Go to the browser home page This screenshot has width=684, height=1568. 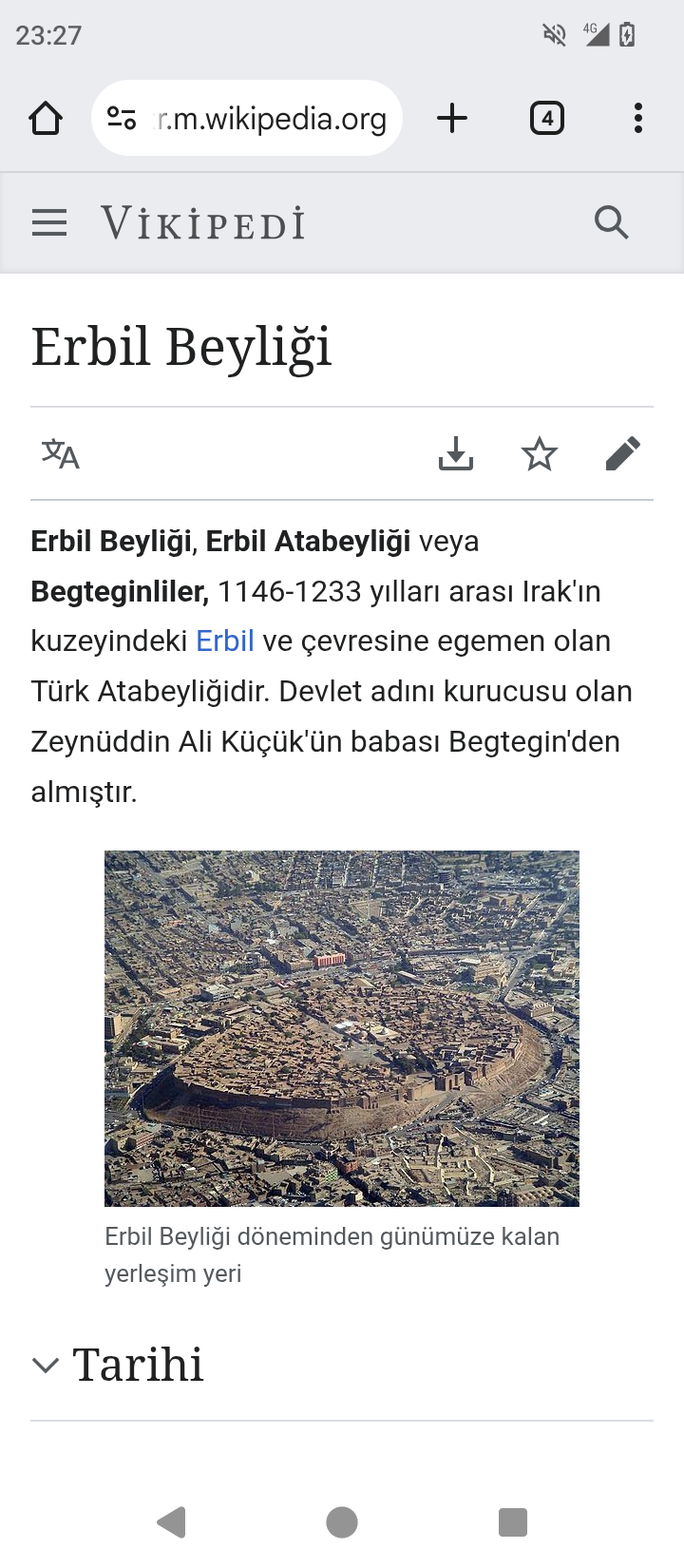(46, 119)
